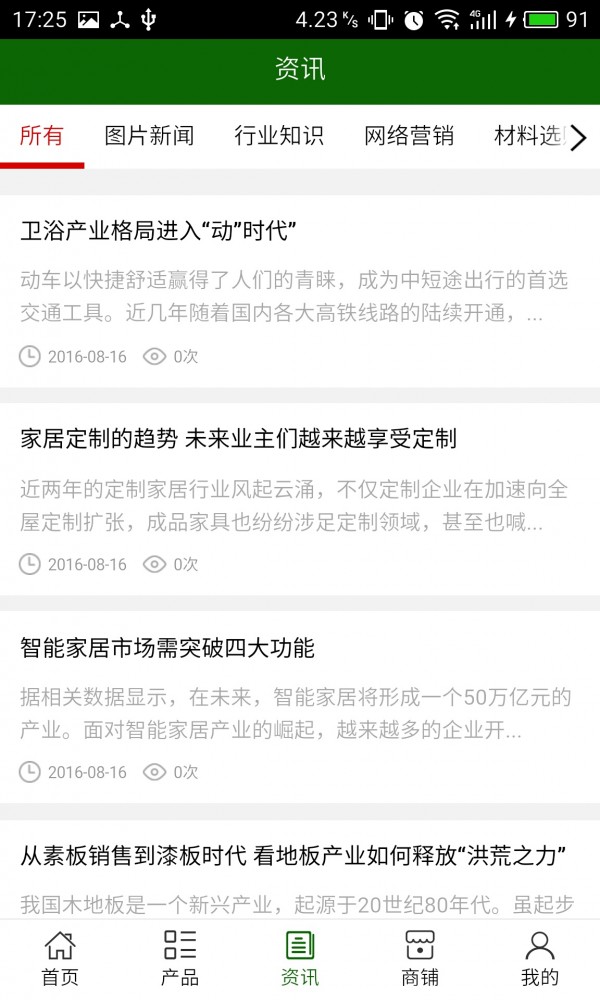Open the 我的 profile tab
Viewport: 600px width, 1000px height.
click(x=540, y=958)
